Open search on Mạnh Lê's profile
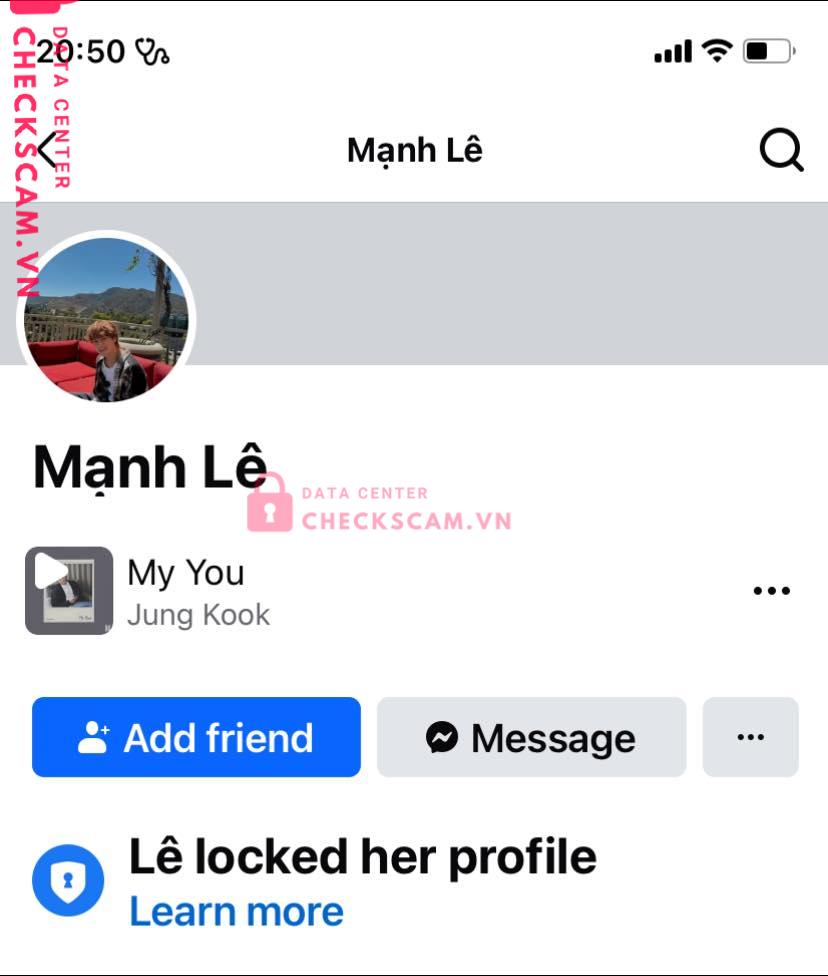Image resolution: width=828 pixels, height=976 pixels. pos(781,151)
